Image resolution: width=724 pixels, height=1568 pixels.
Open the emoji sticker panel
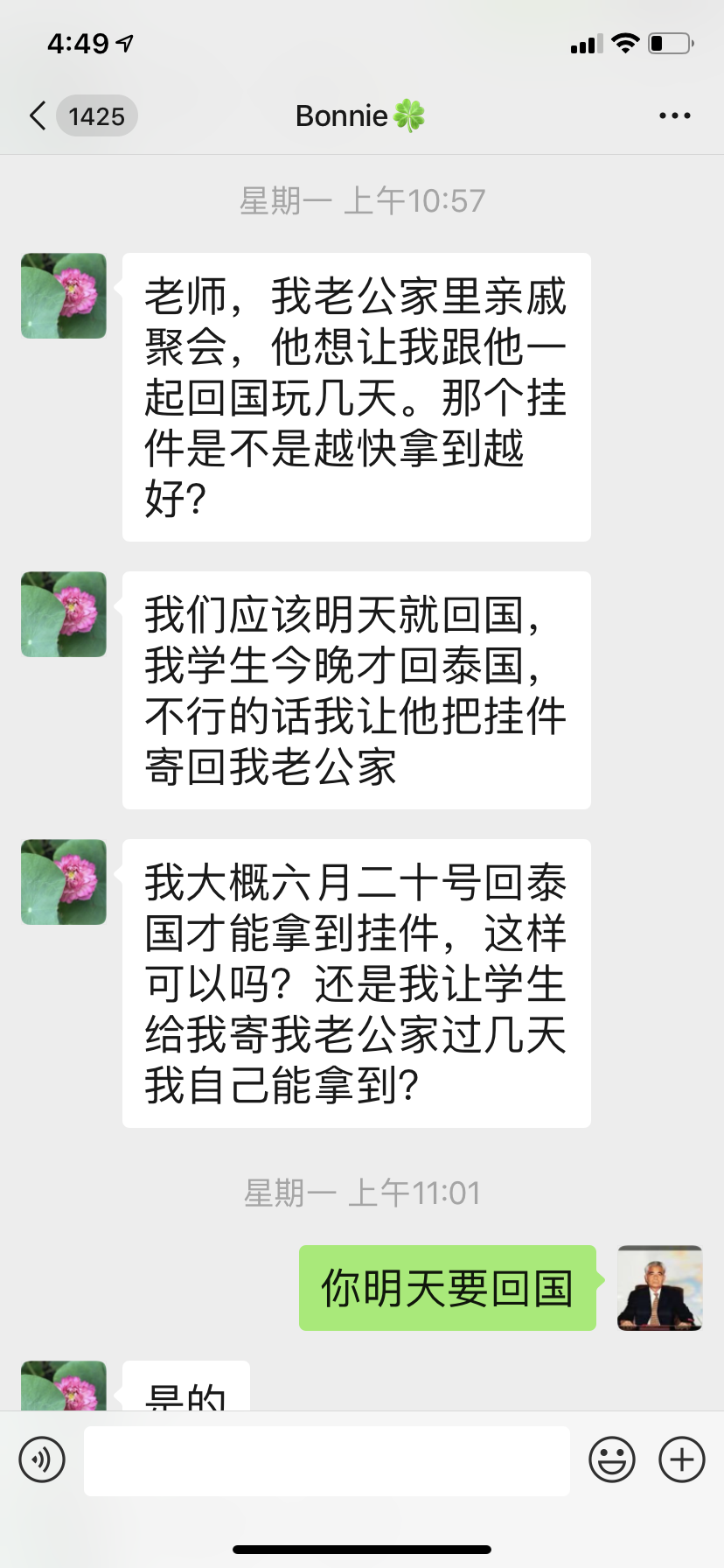611,1459
